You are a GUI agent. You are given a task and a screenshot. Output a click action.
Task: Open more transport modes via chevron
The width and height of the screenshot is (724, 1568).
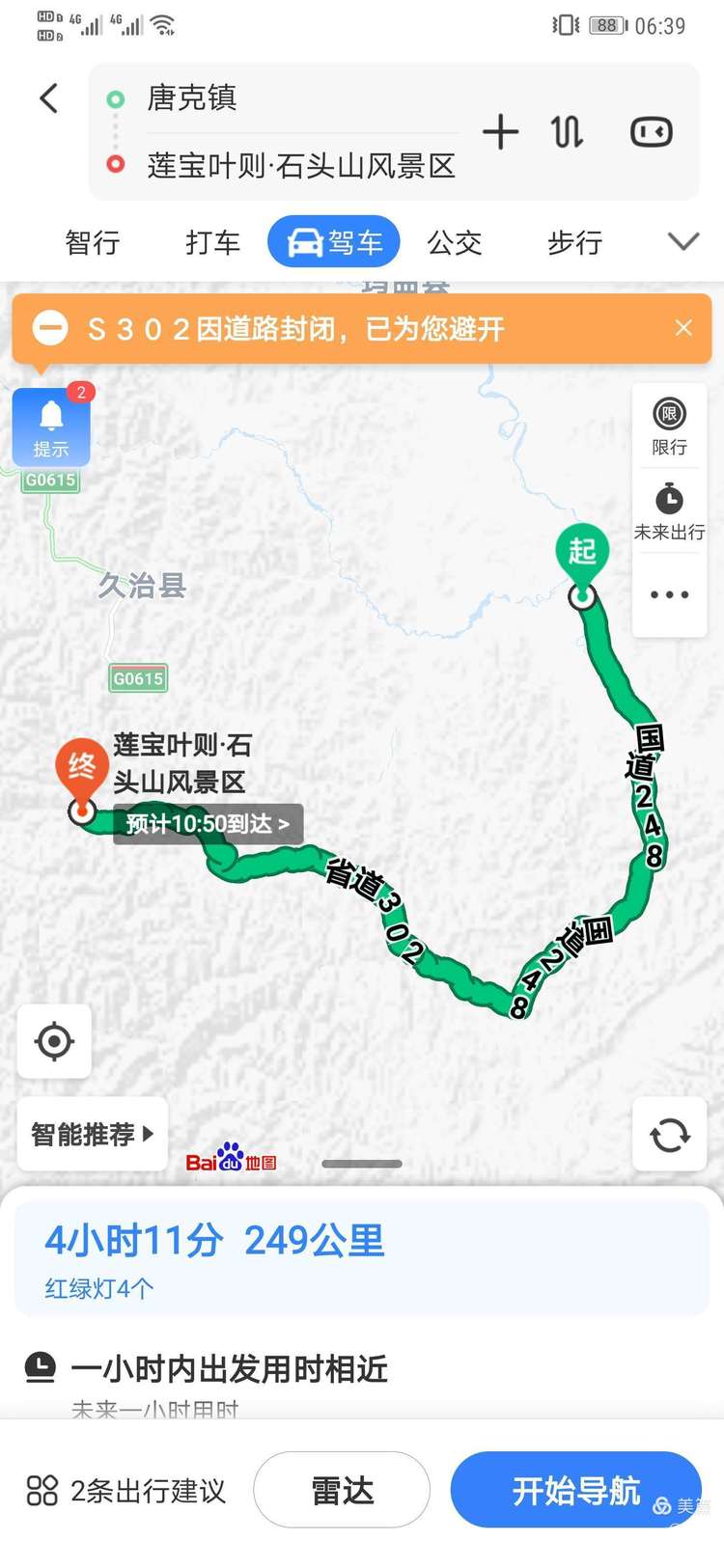point(683,242)
